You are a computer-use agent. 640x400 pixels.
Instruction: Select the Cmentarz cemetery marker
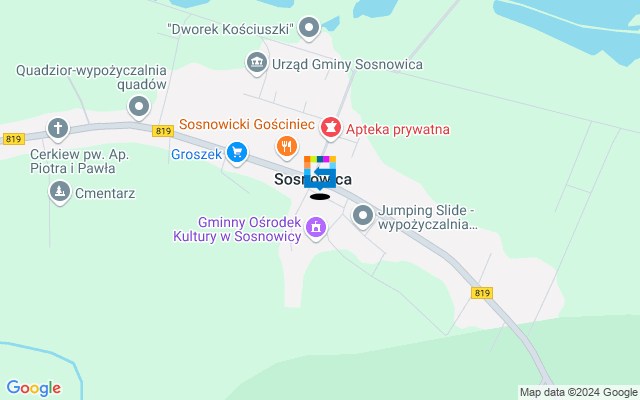[x=60, y=190]
